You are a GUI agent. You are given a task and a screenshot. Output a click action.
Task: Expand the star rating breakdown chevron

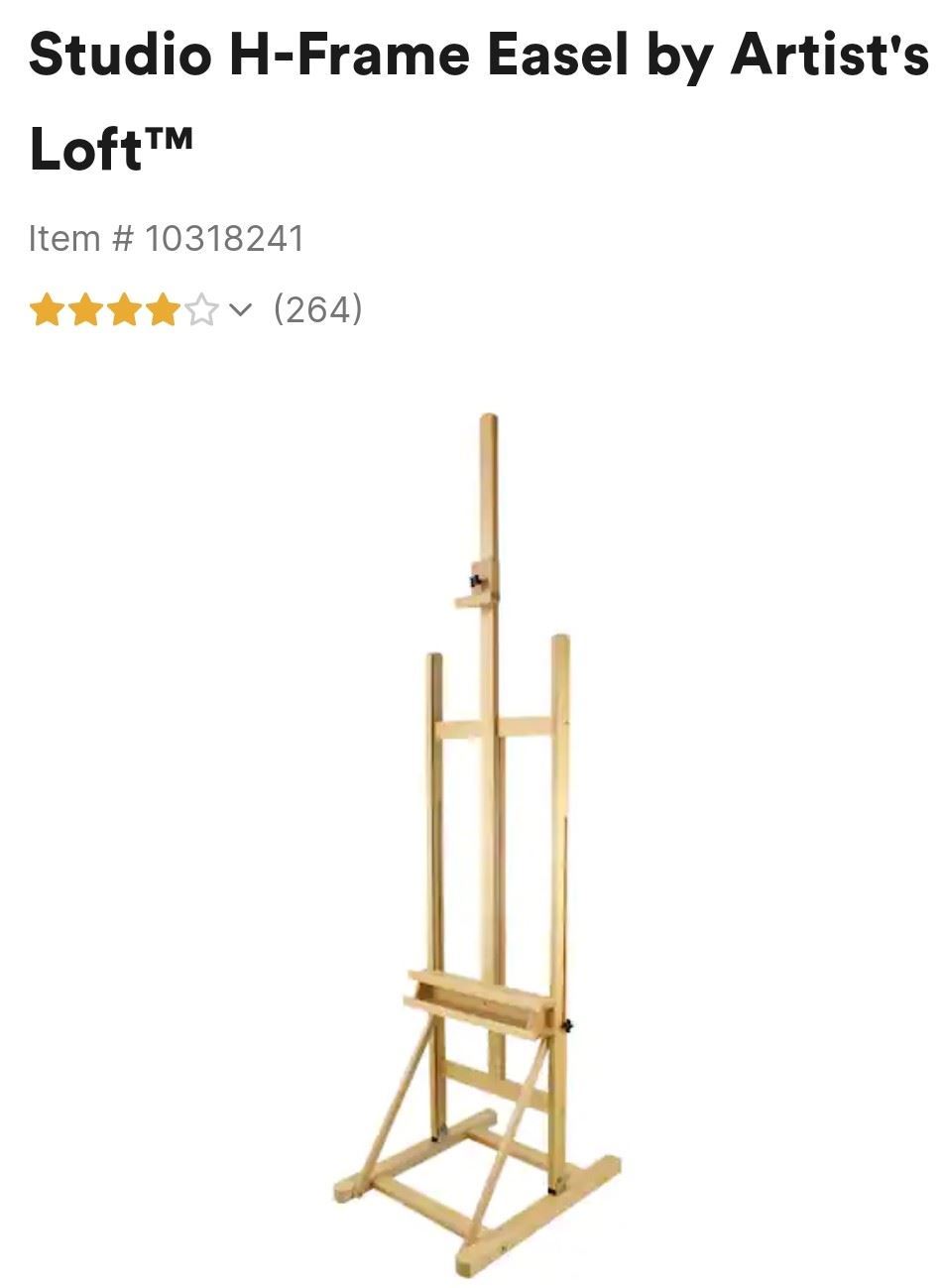(239, 310)
